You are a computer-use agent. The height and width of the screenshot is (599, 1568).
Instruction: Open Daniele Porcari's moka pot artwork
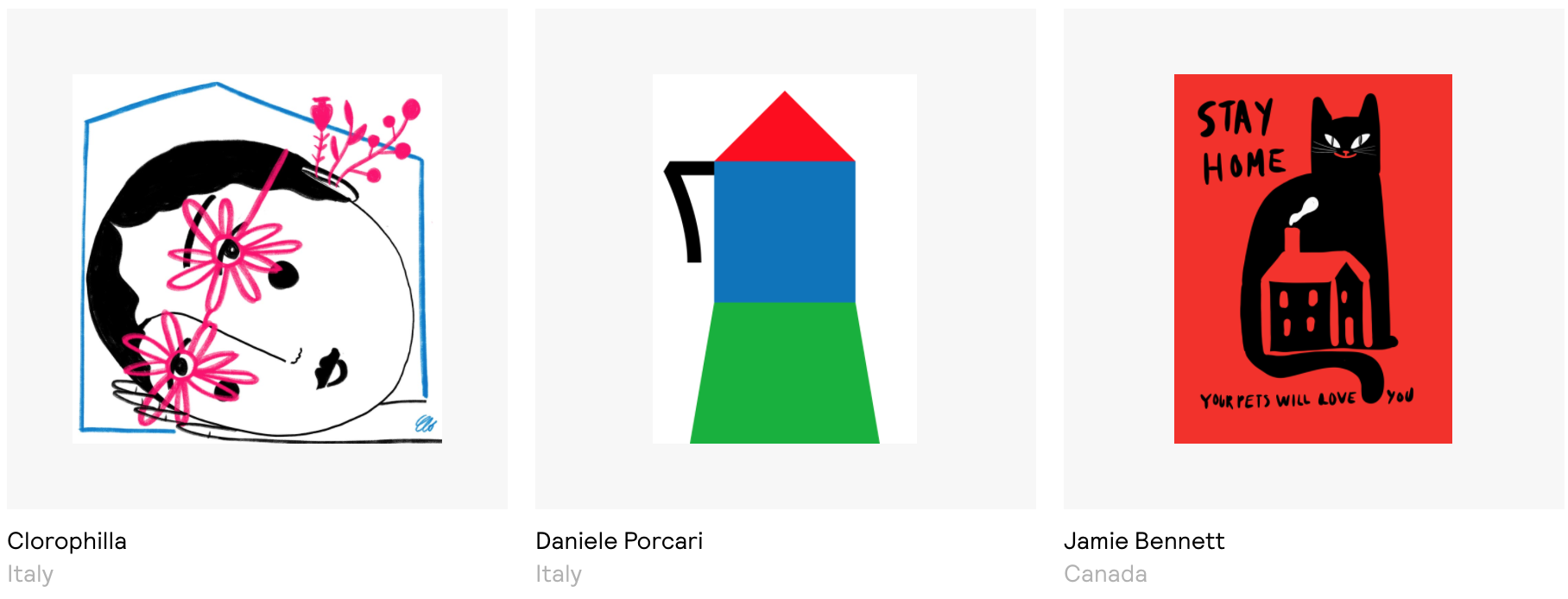click(785, 259)
